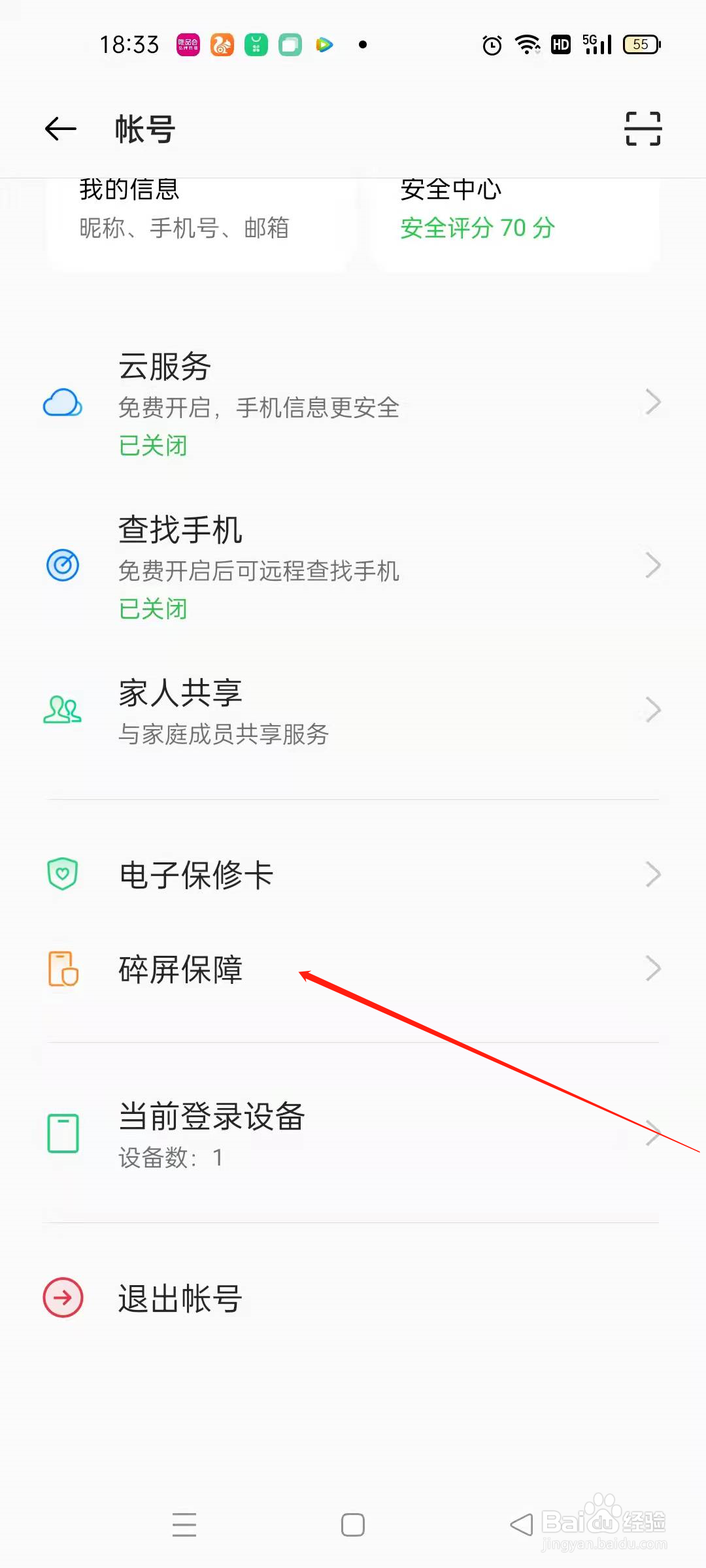
Task: Expand the 家人共享 row chevron
Action: point(652,711)
